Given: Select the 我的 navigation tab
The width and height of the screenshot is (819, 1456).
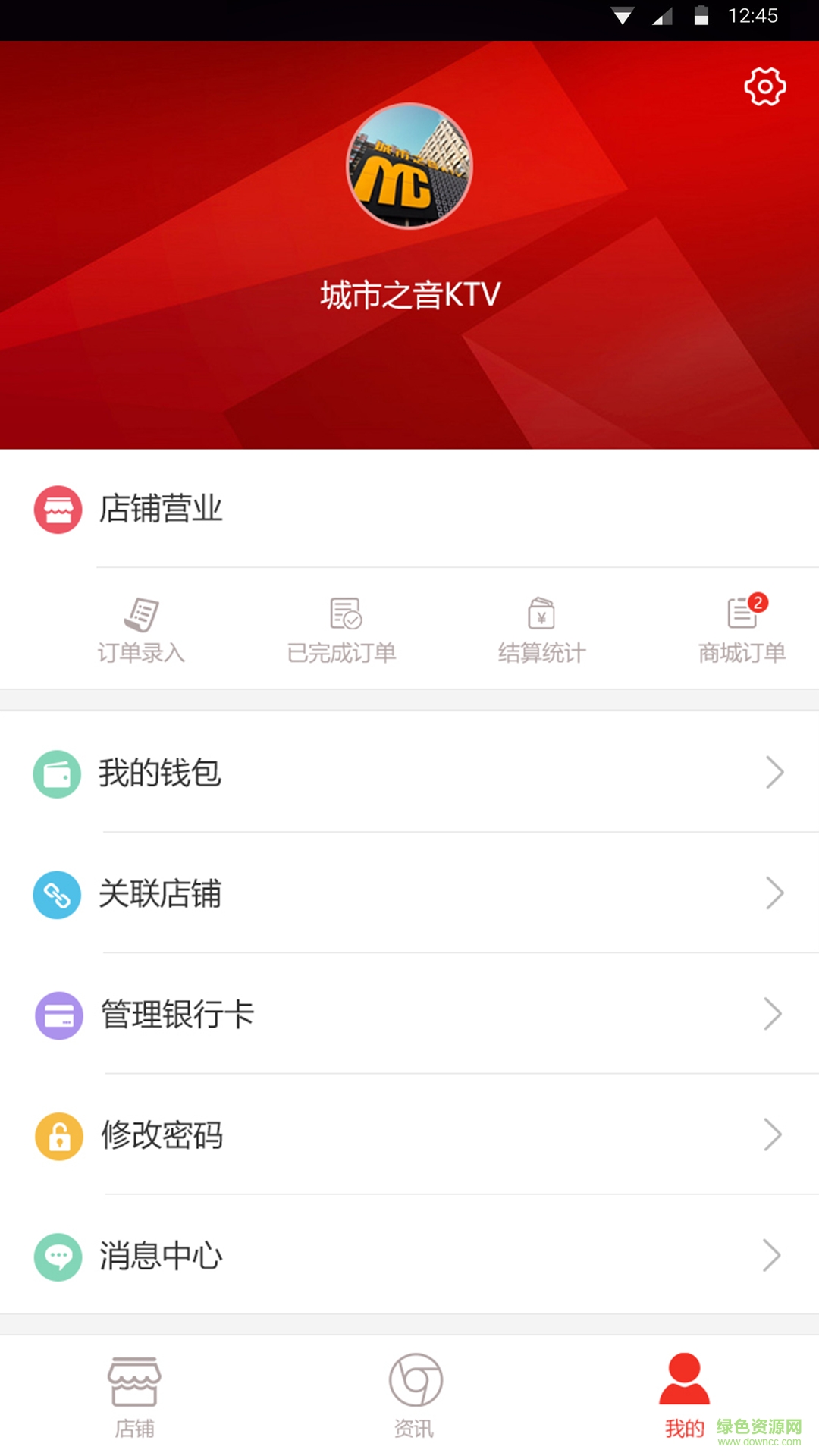Looking at the screenshot, I should click(683, 1399).
